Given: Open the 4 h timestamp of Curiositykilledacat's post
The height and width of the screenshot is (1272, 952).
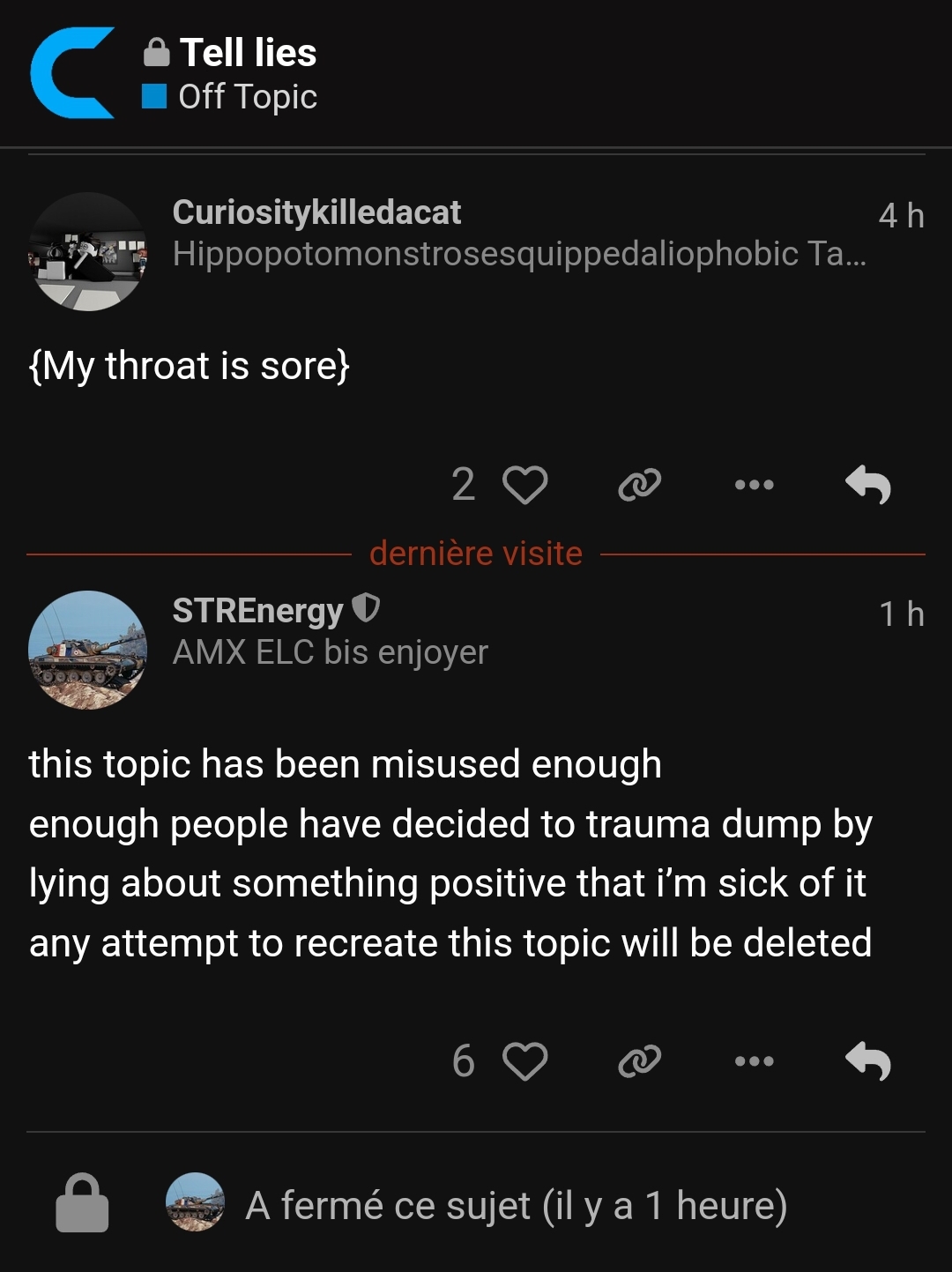Looking at the screenshot, I should coord(901,216).
